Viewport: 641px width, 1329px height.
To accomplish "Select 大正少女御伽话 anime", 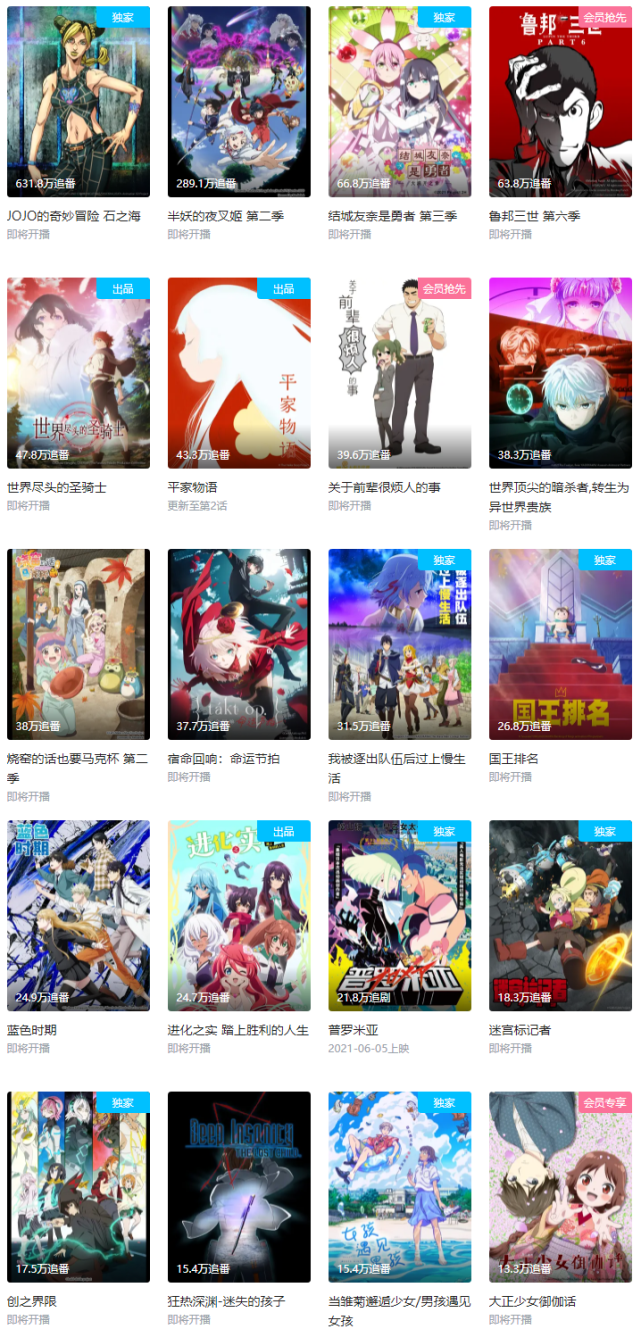I will coord(560,1186).
